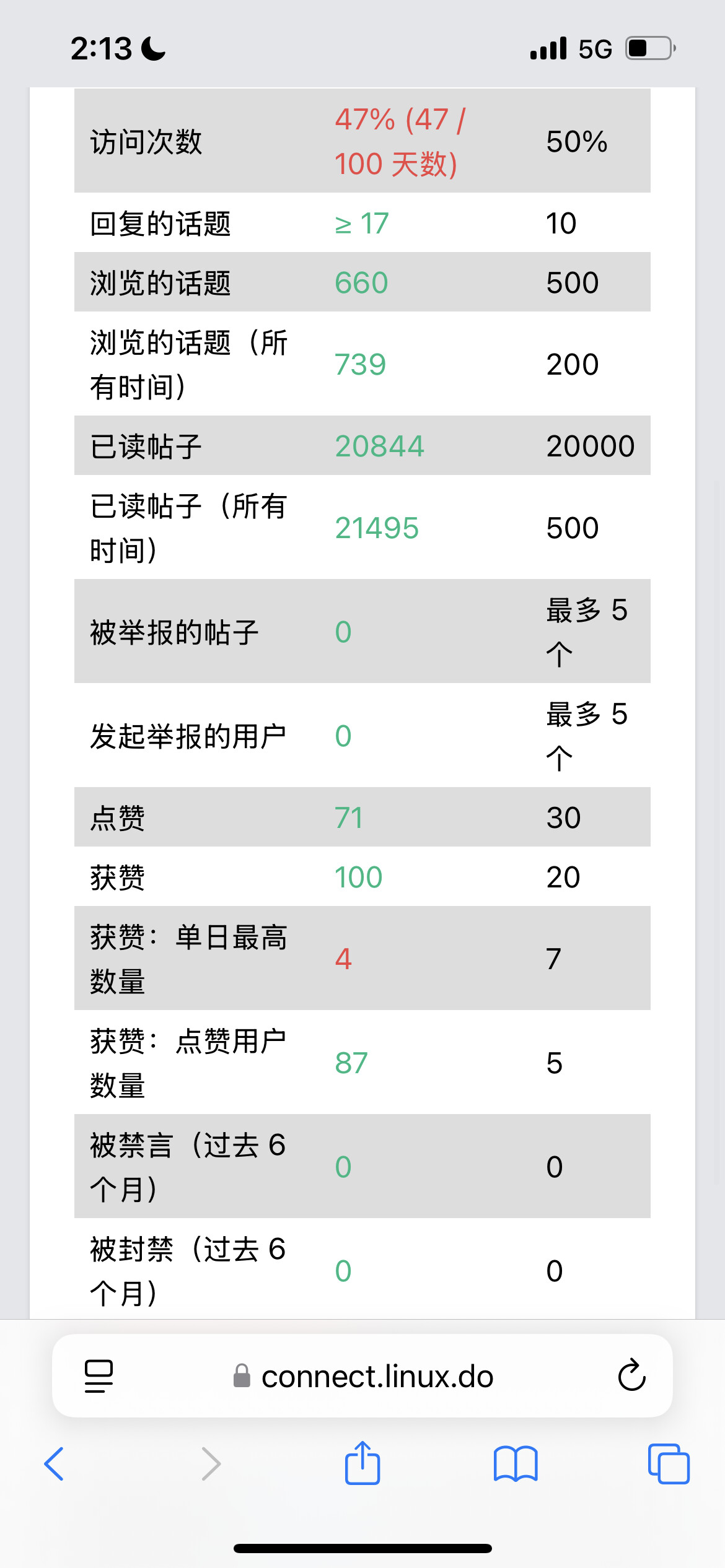
Task: Go back to the previous page
Action: click(x=55, y=1464)
